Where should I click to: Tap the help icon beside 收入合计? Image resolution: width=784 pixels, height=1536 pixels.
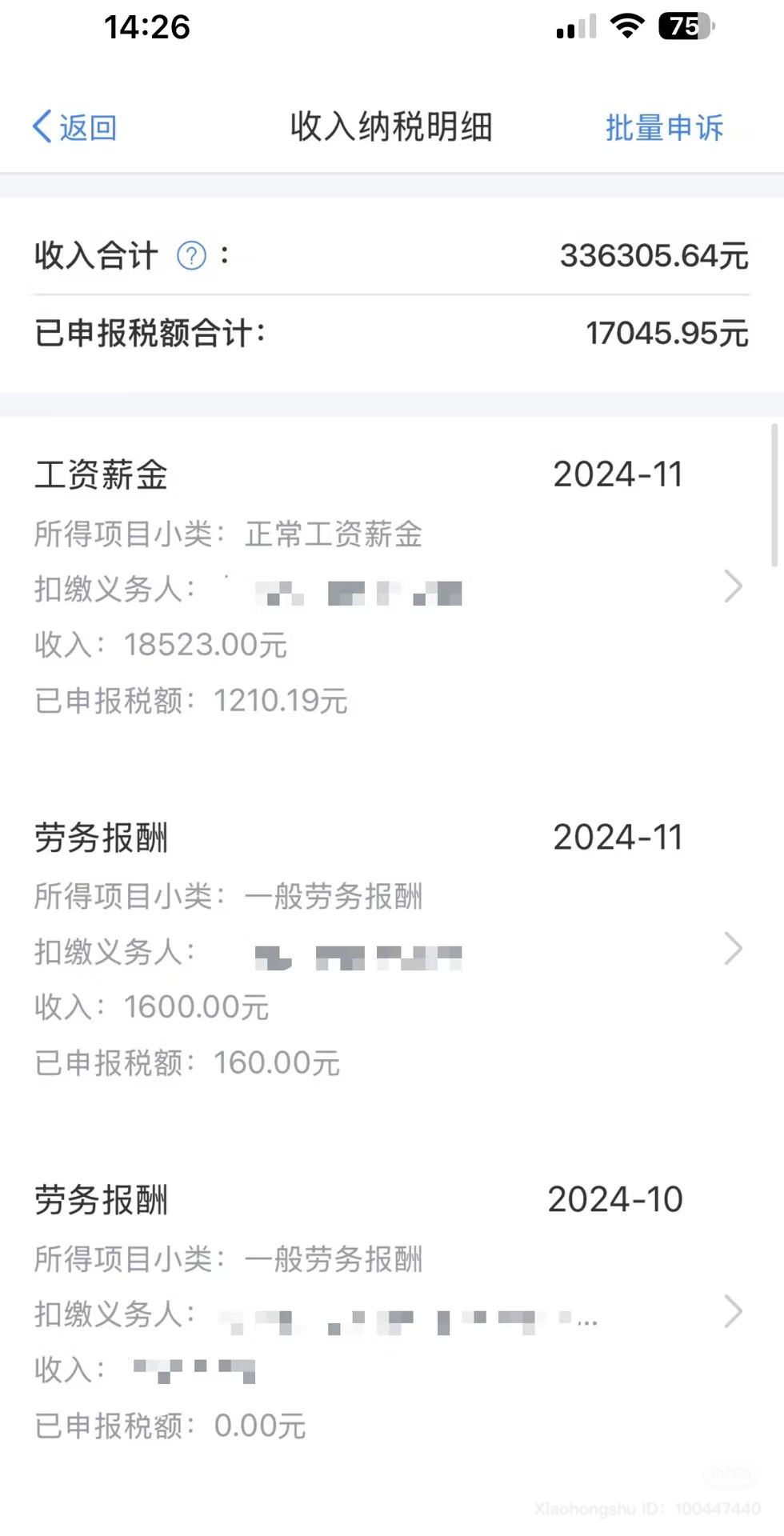click(191, 256)
